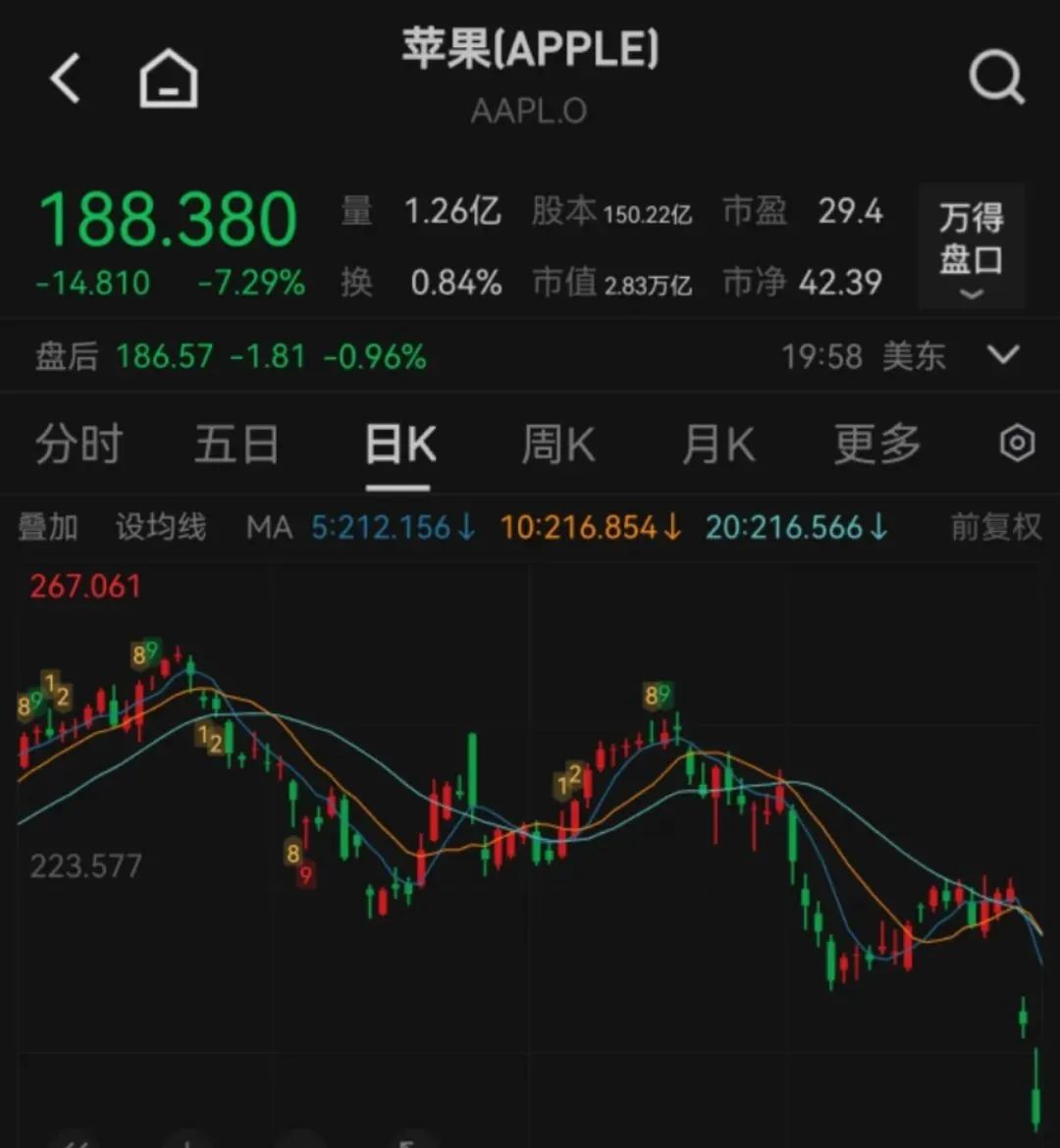The height and width of the screenshot is (1148, 1060).
Task: Tap the current price 188.380
Action: coord(167,218)
